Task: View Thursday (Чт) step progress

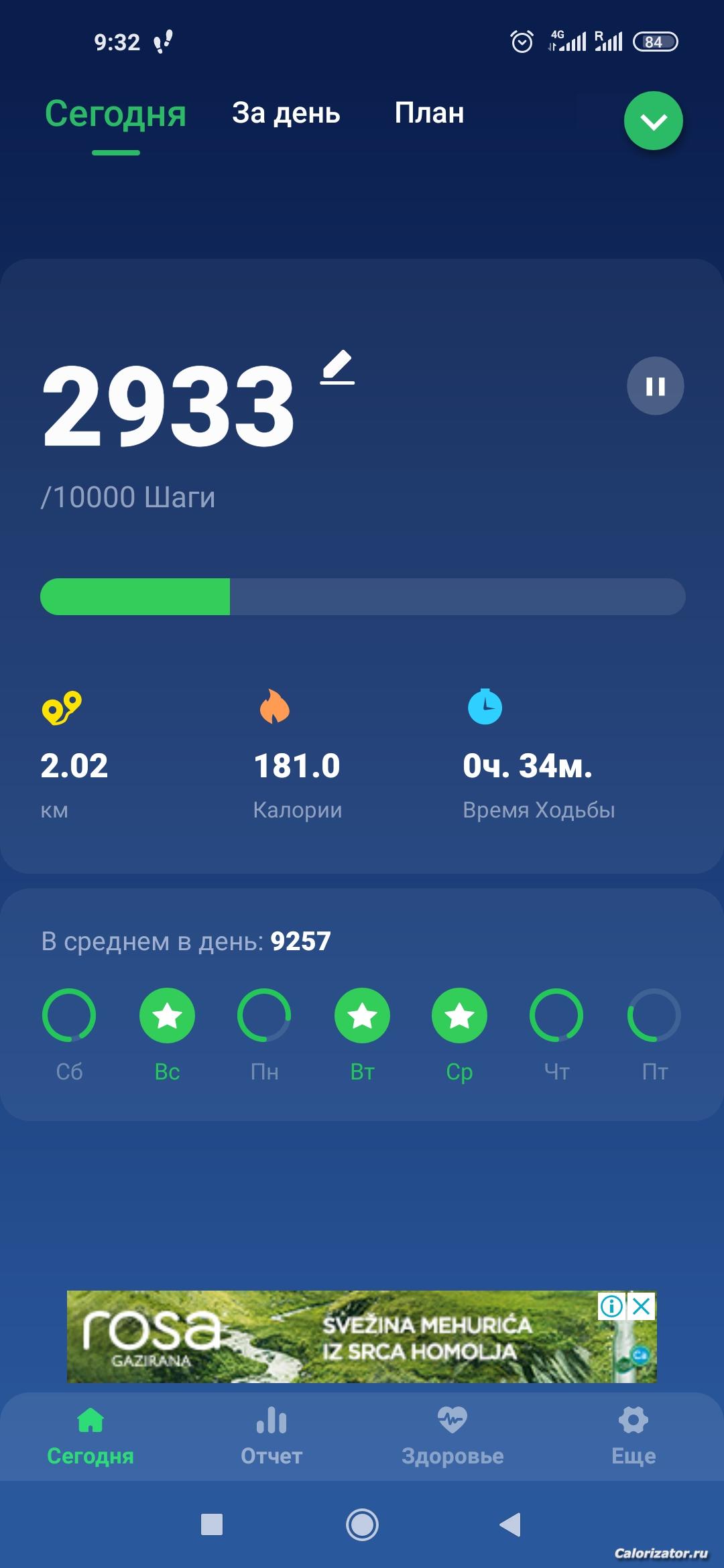Action: [556, 1016]
